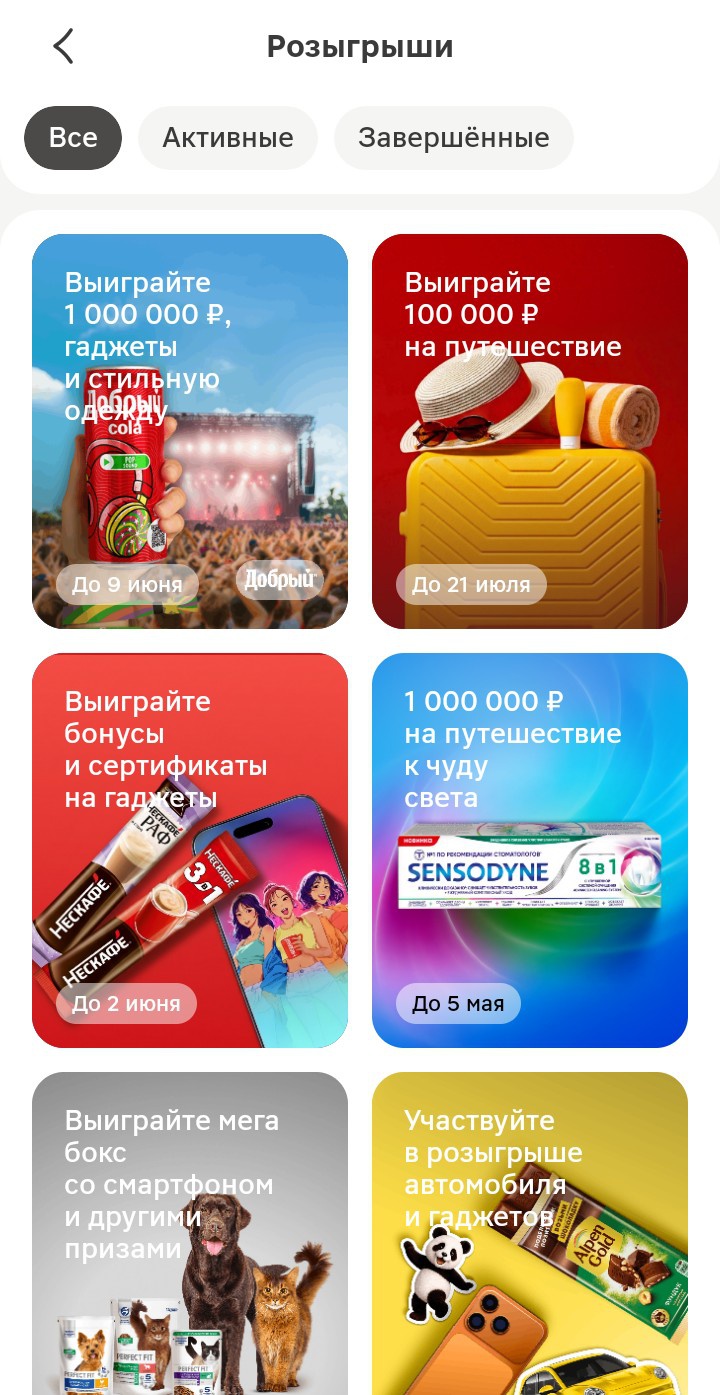Viewport: 720px width, 1395px height.
Task: Open the 100 000 ₽ travel giveaway card
Action: coord(530,431)
